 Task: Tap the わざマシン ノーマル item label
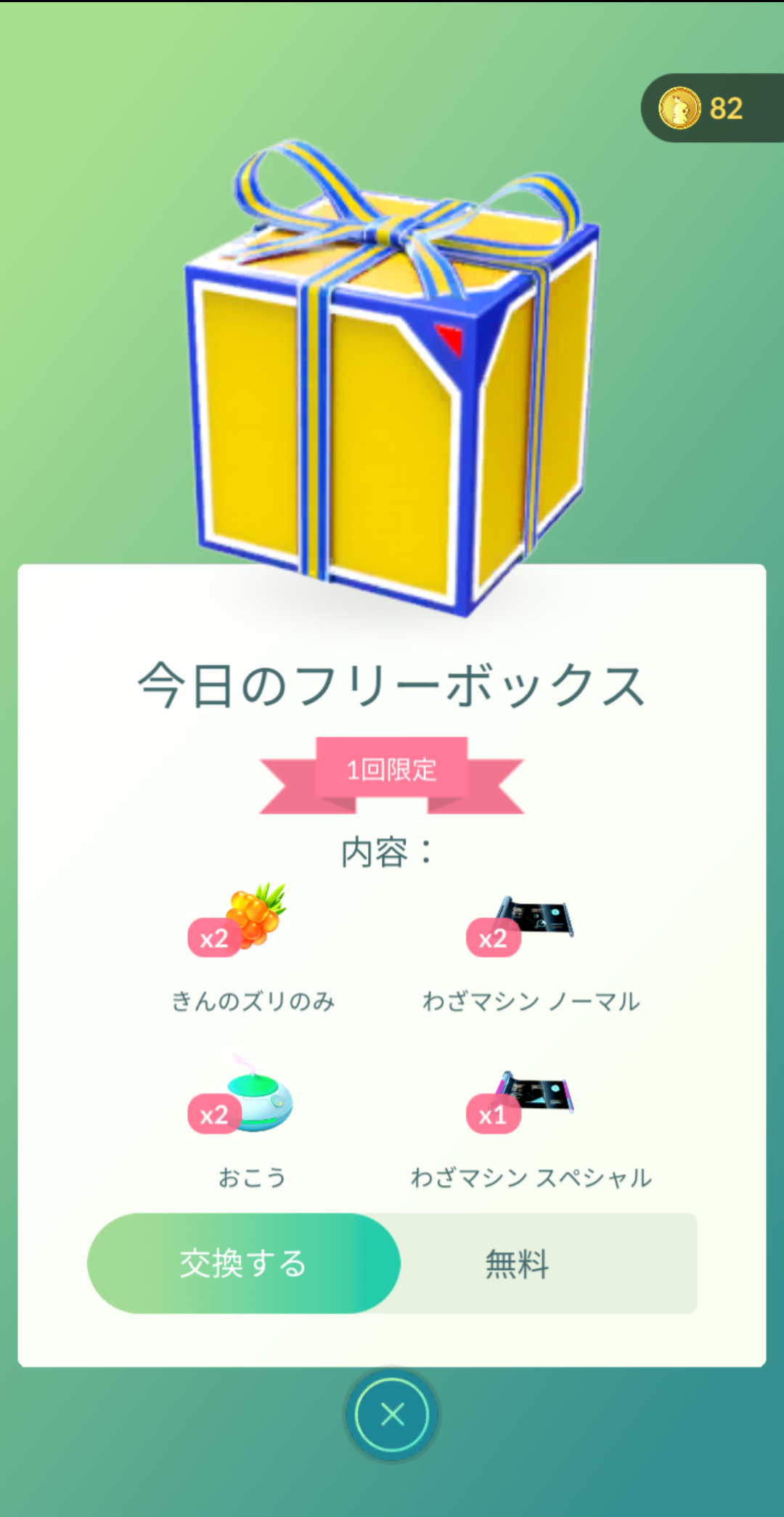tap(531, 1000)
